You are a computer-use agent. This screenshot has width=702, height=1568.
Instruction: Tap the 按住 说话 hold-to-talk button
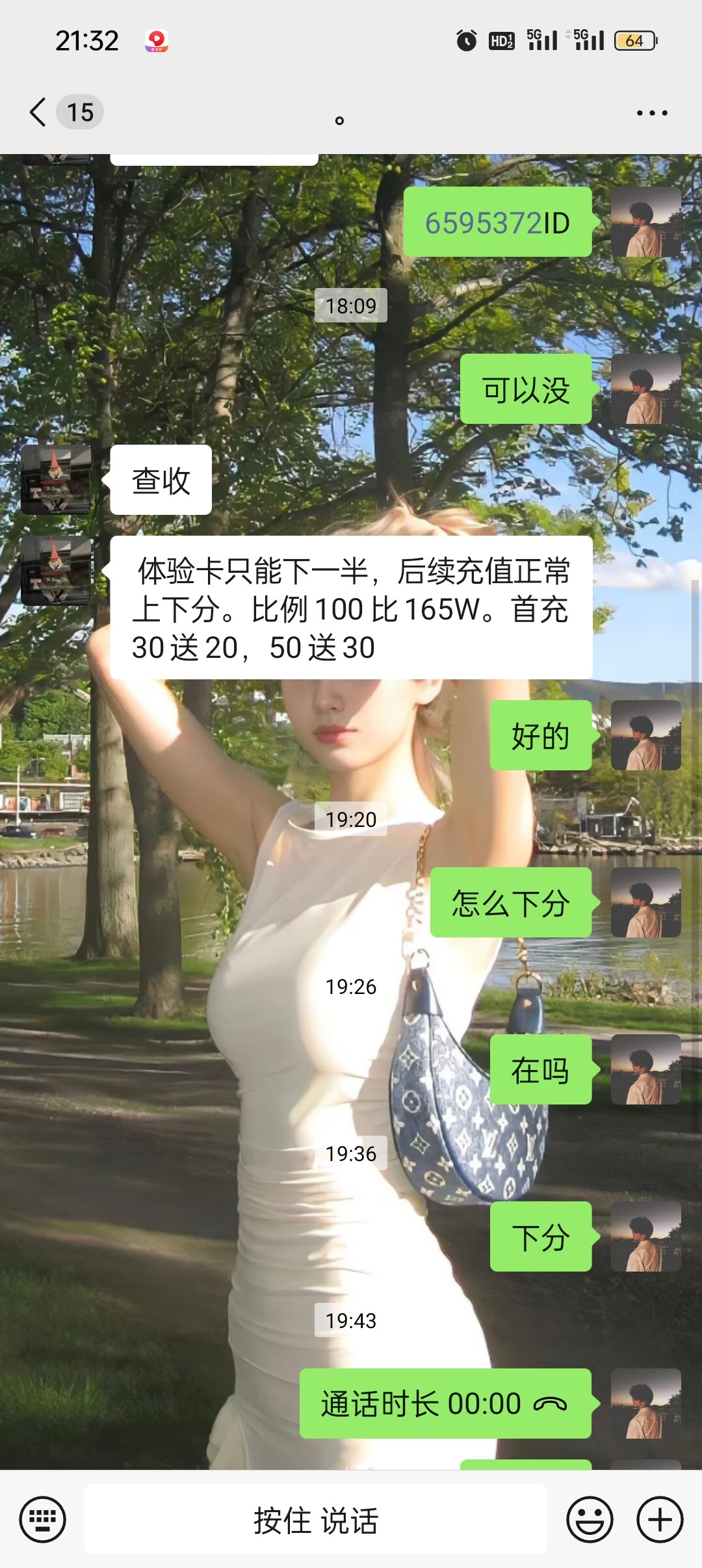tap(315, 1519)
